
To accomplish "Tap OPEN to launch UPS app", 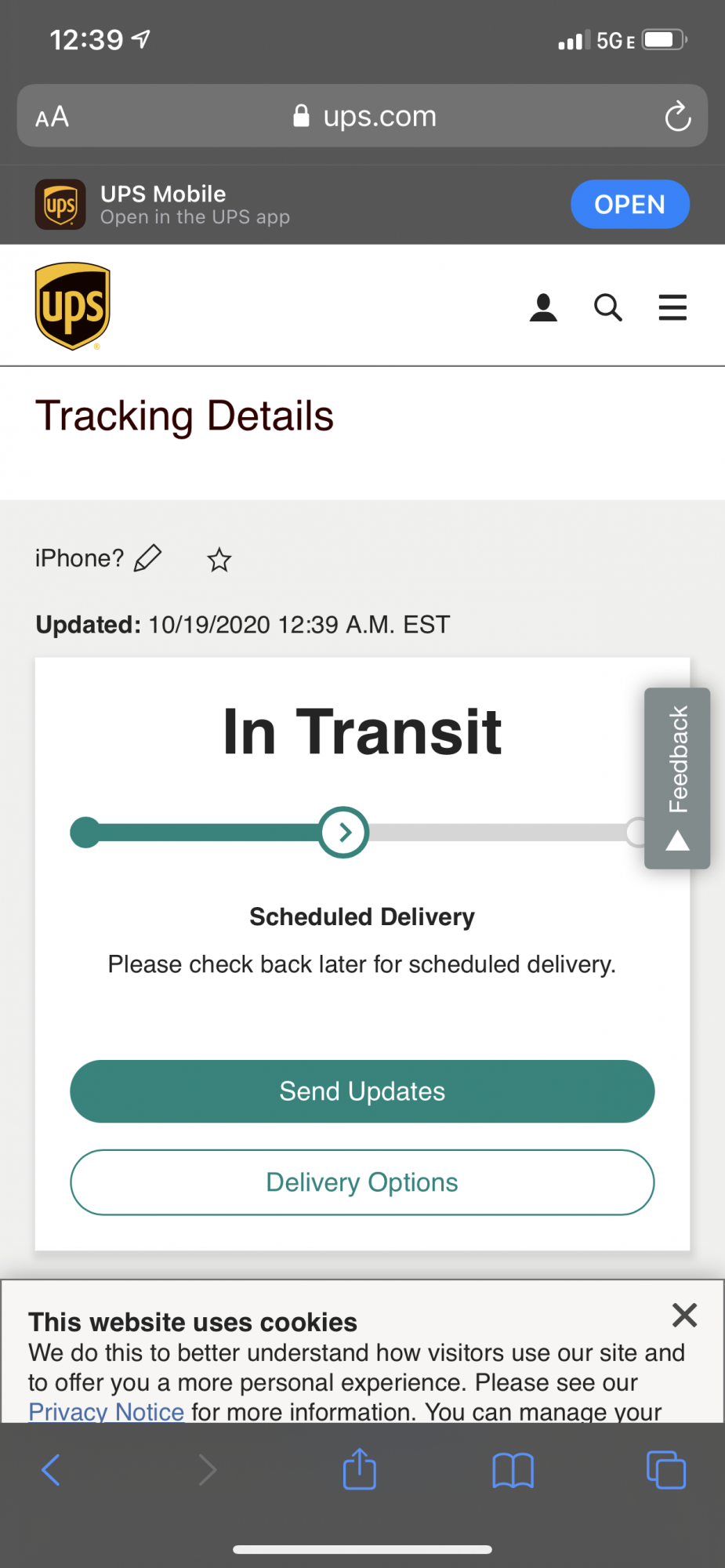I will coord(629,205).
